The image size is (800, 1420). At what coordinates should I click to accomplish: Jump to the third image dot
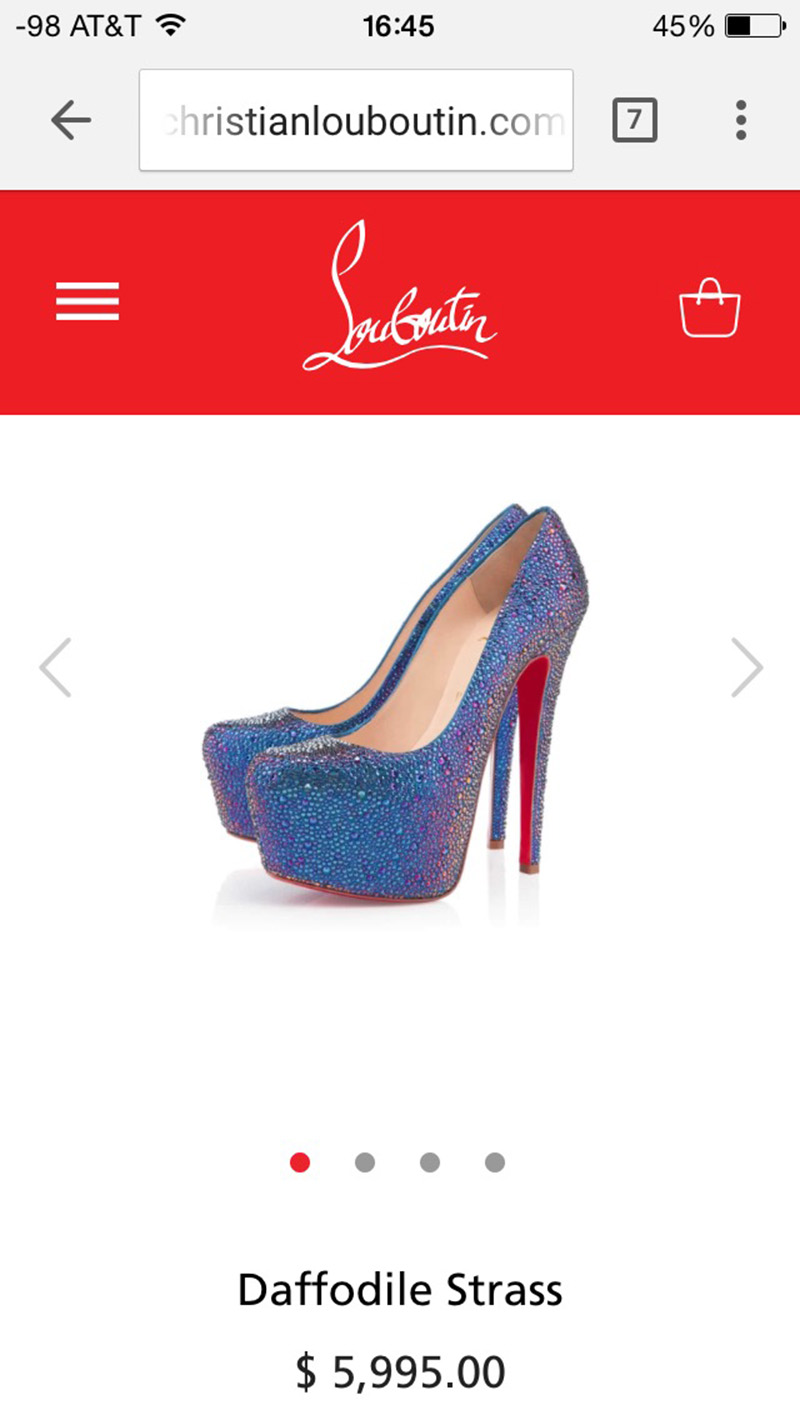point(430,1162)
